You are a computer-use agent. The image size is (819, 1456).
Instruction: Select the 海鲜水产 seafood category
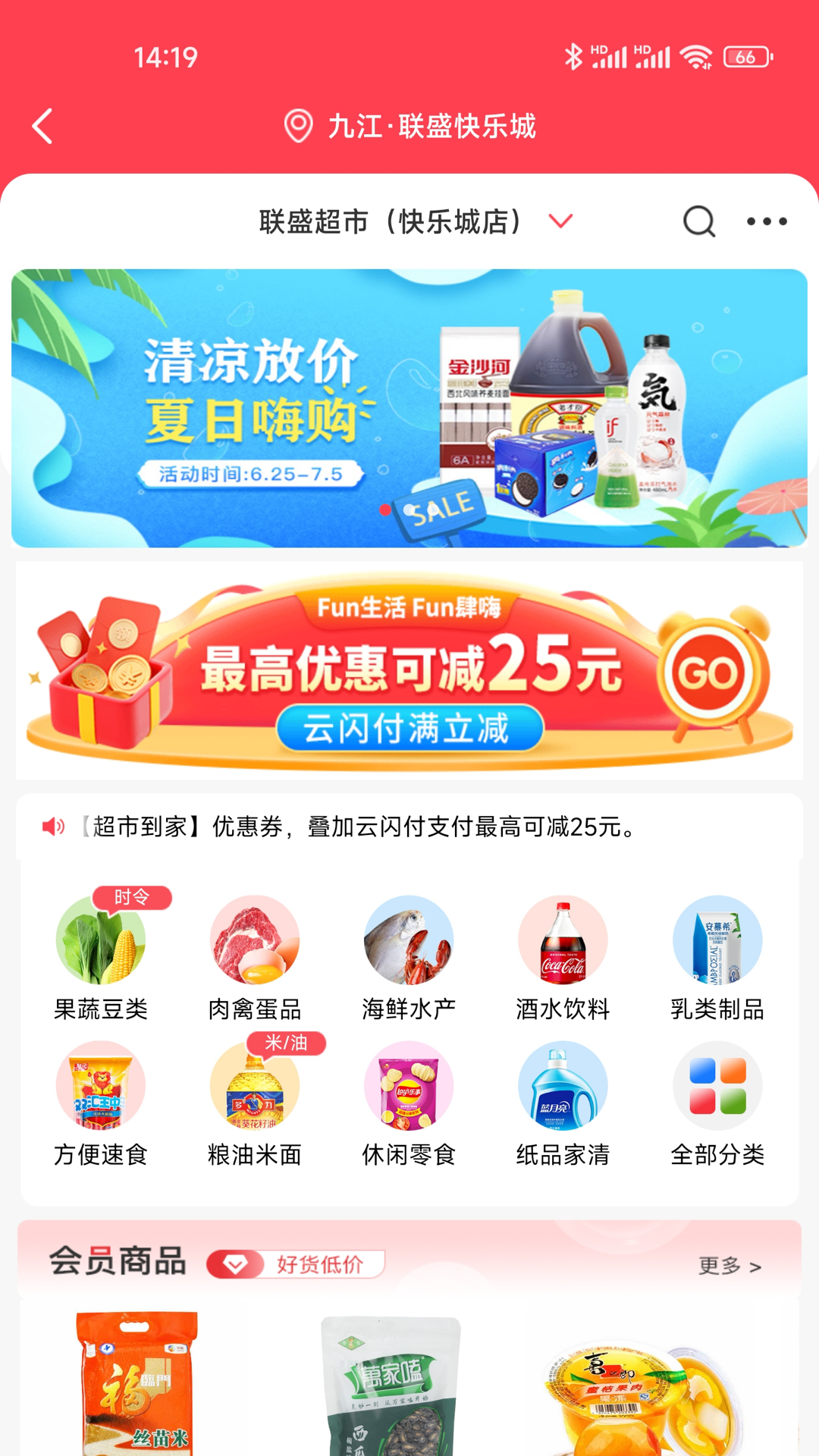pos(409,941)
